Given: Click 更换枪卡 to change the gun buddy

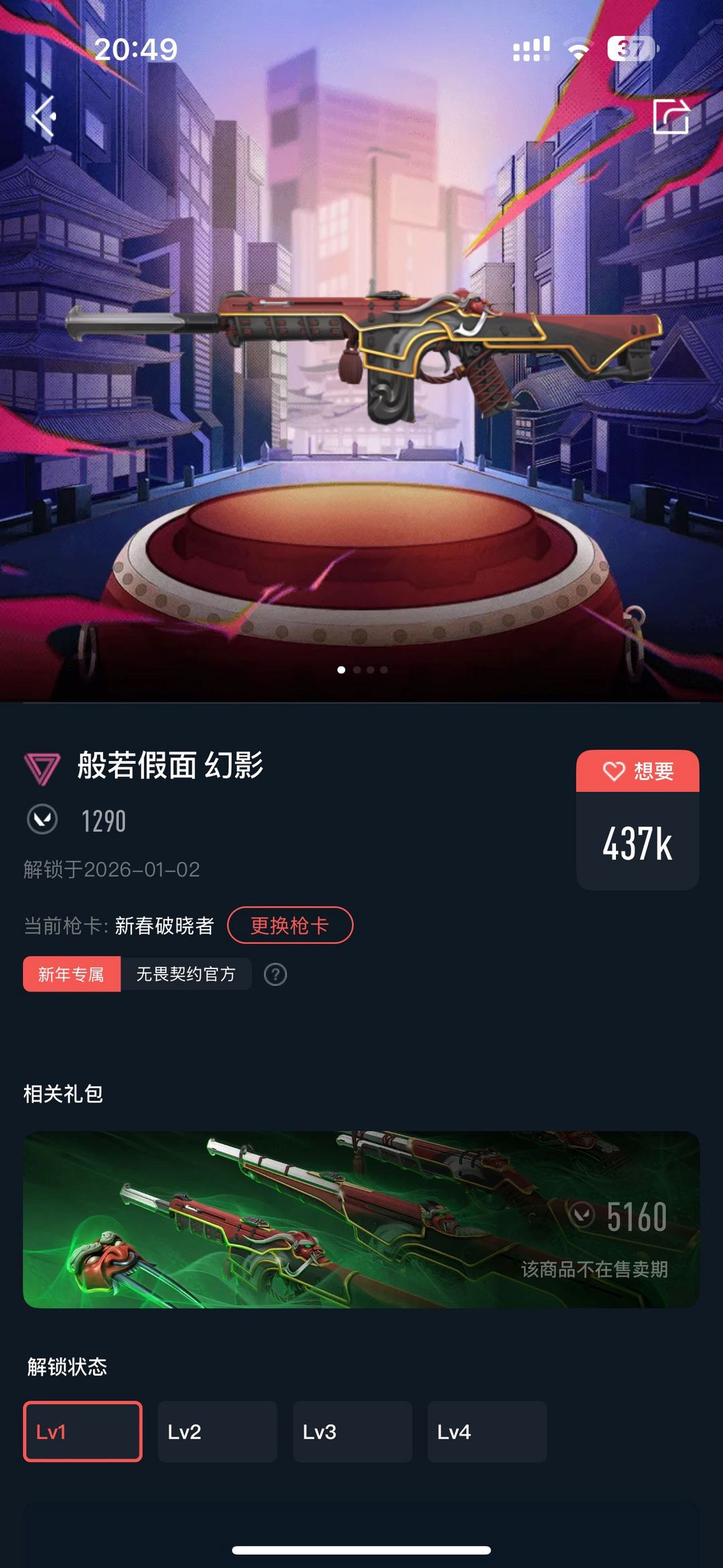Looking at the screenshot, I should click(x=291, y=925).
